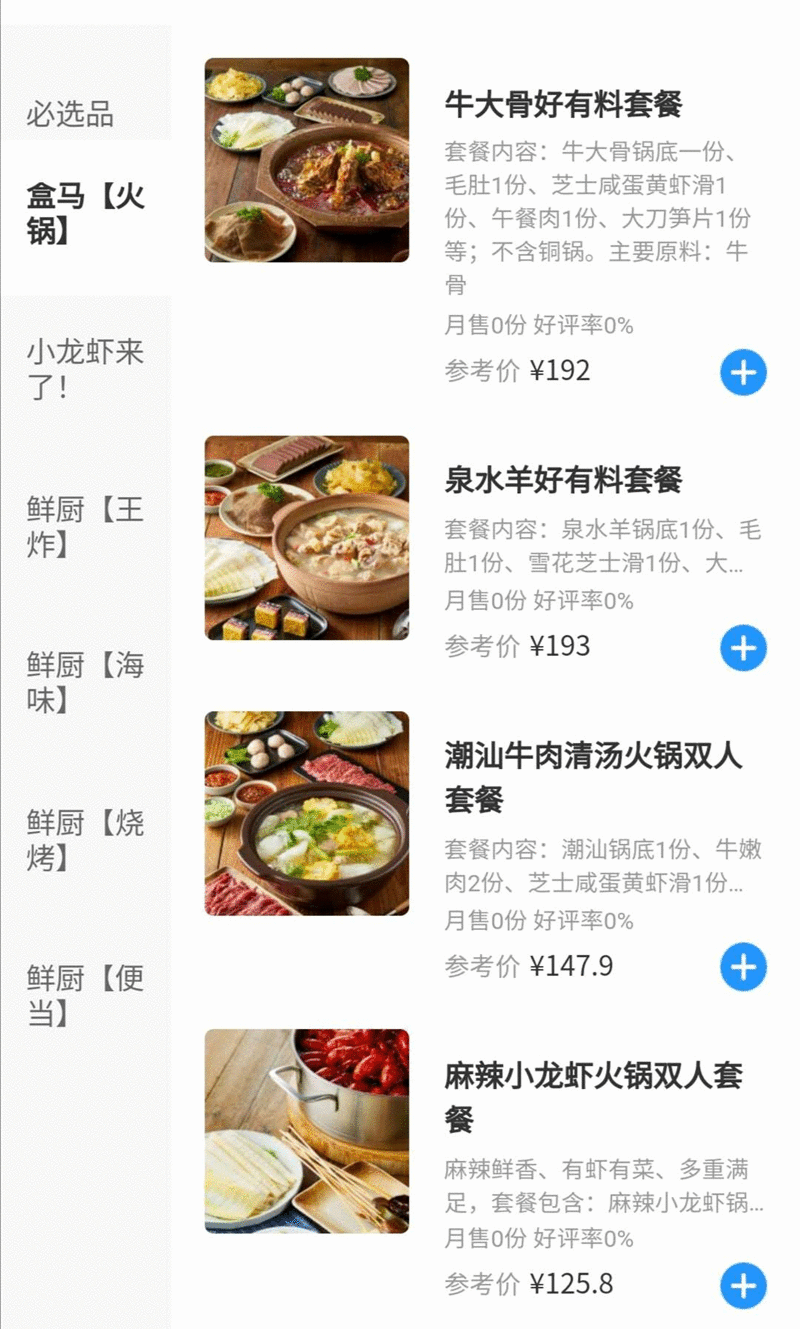
Task: Tap the plus icon next to ¥125.8
Action: 742,1286
